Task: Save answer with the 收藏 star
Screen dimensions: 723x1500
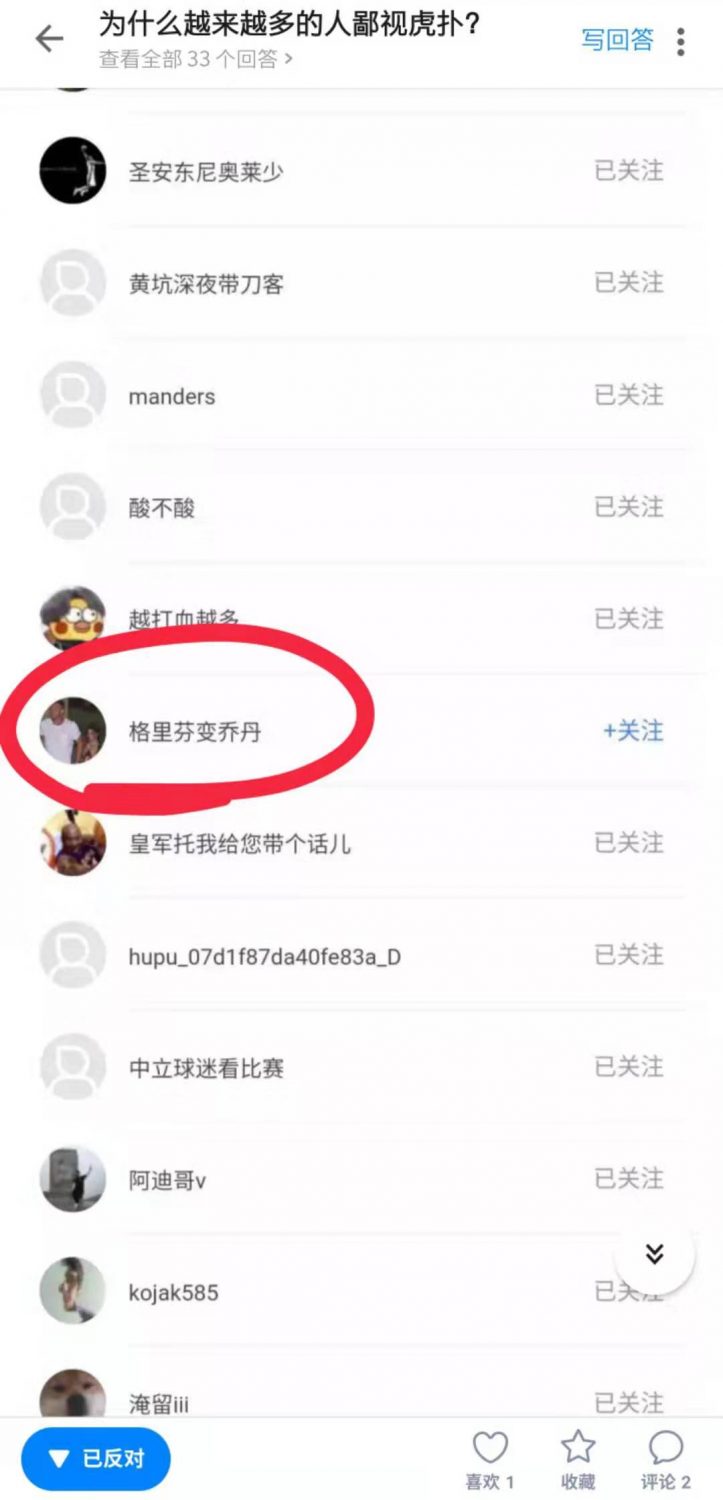Action: [578, 1457]
